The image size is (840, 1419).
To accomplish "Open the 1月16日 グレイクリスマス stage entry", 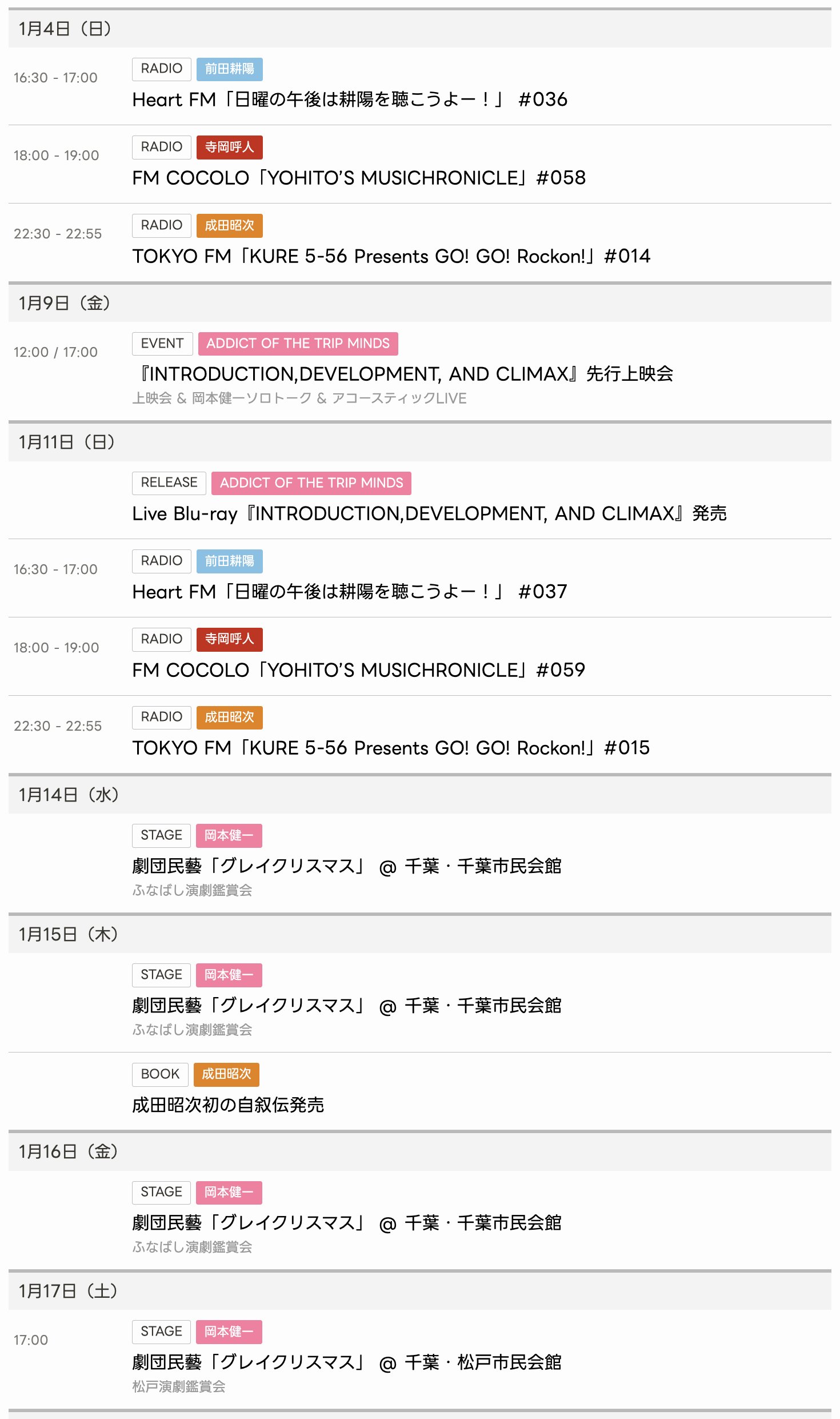I will 346,1223.
